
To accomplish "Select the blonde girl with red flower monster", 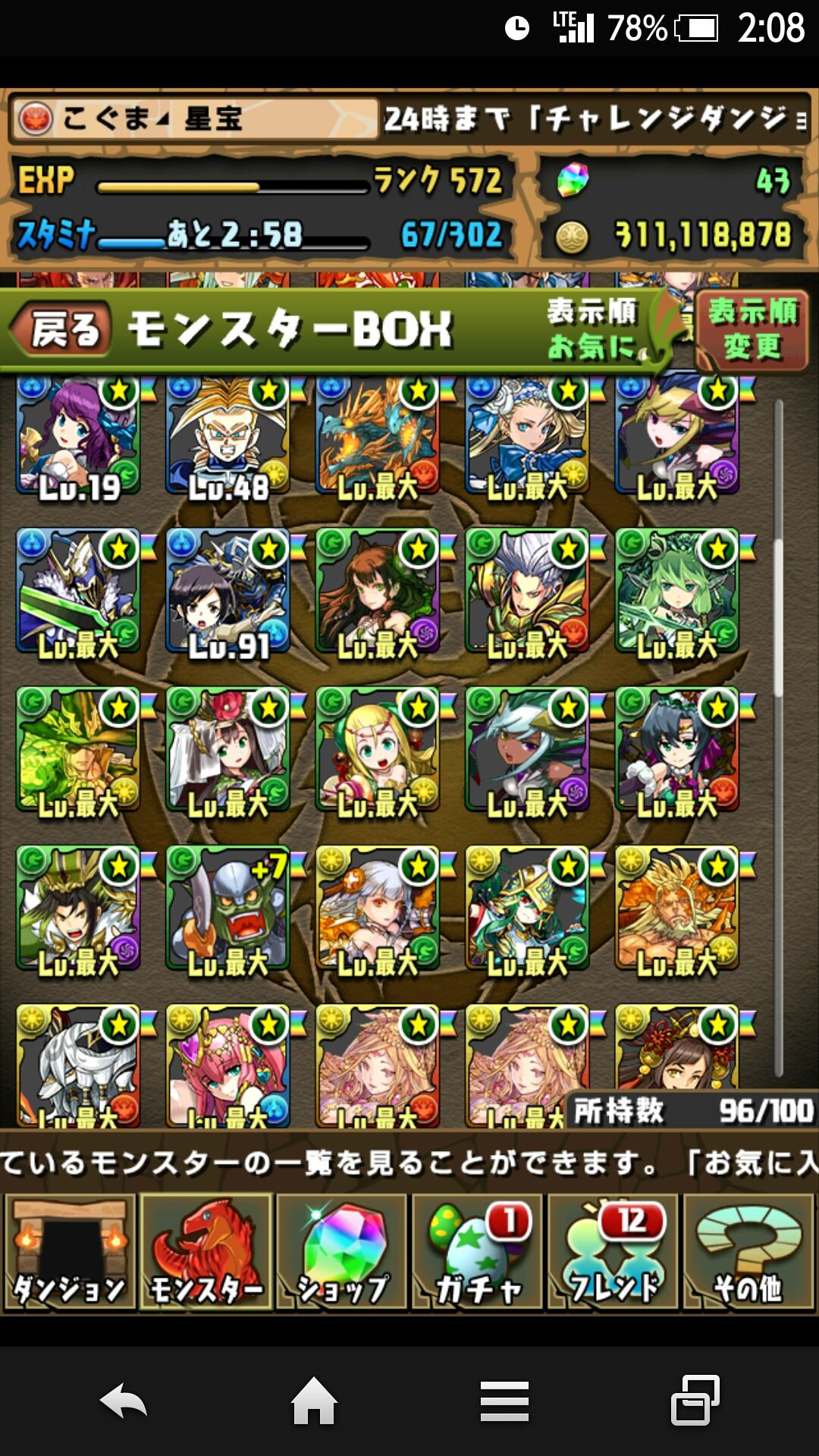I will point(378,750).
